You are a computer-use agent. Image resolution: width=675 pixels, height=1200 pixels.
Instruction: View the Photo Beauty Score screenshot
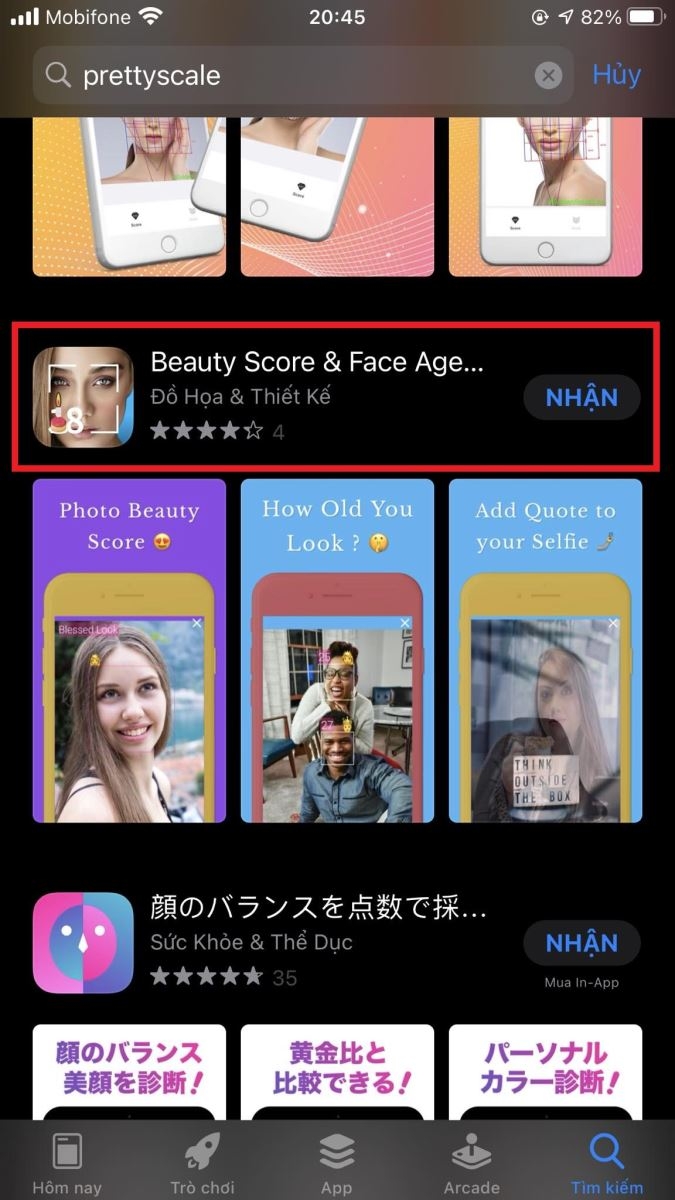129,650
